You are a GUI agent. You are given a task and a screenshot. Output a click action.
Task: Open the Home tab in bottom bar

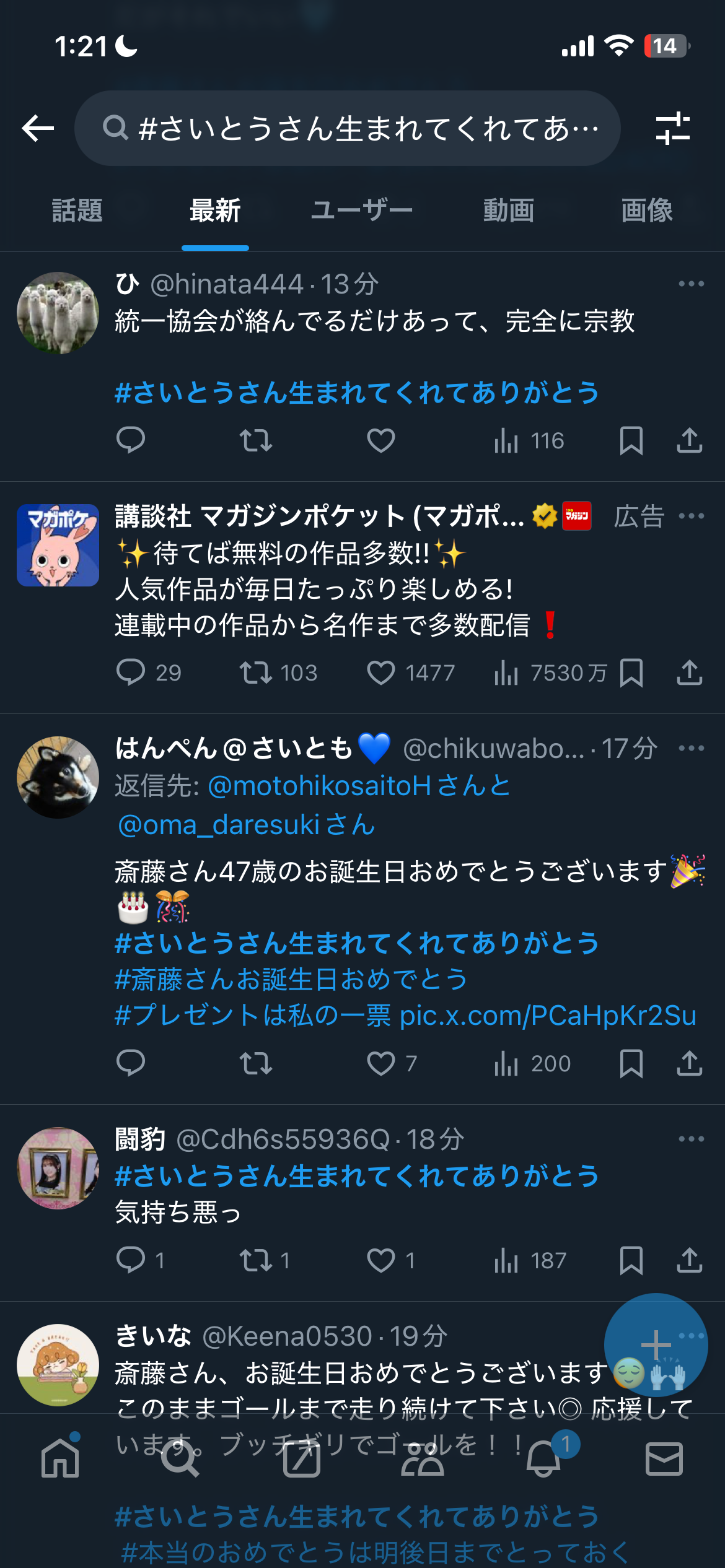(x=60, y=1459)
